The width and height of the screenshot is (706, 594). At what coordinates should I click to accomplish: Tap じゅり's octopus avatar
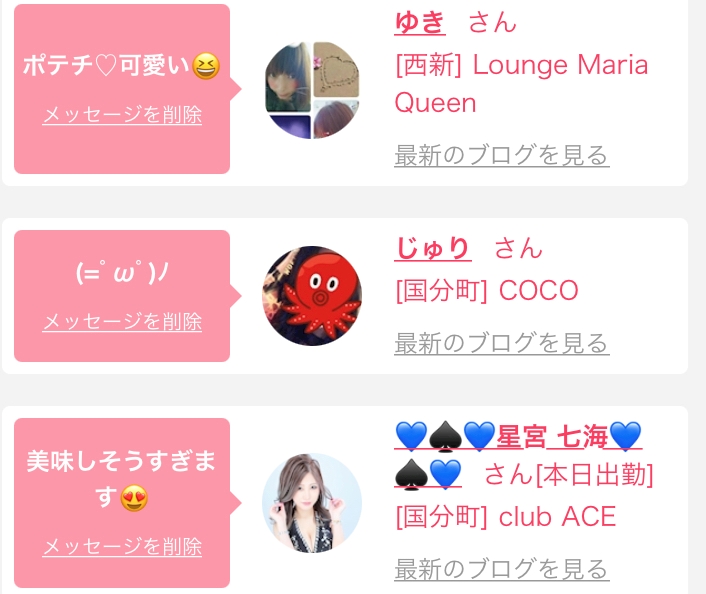pyautogui.click(x=312, y=296)
